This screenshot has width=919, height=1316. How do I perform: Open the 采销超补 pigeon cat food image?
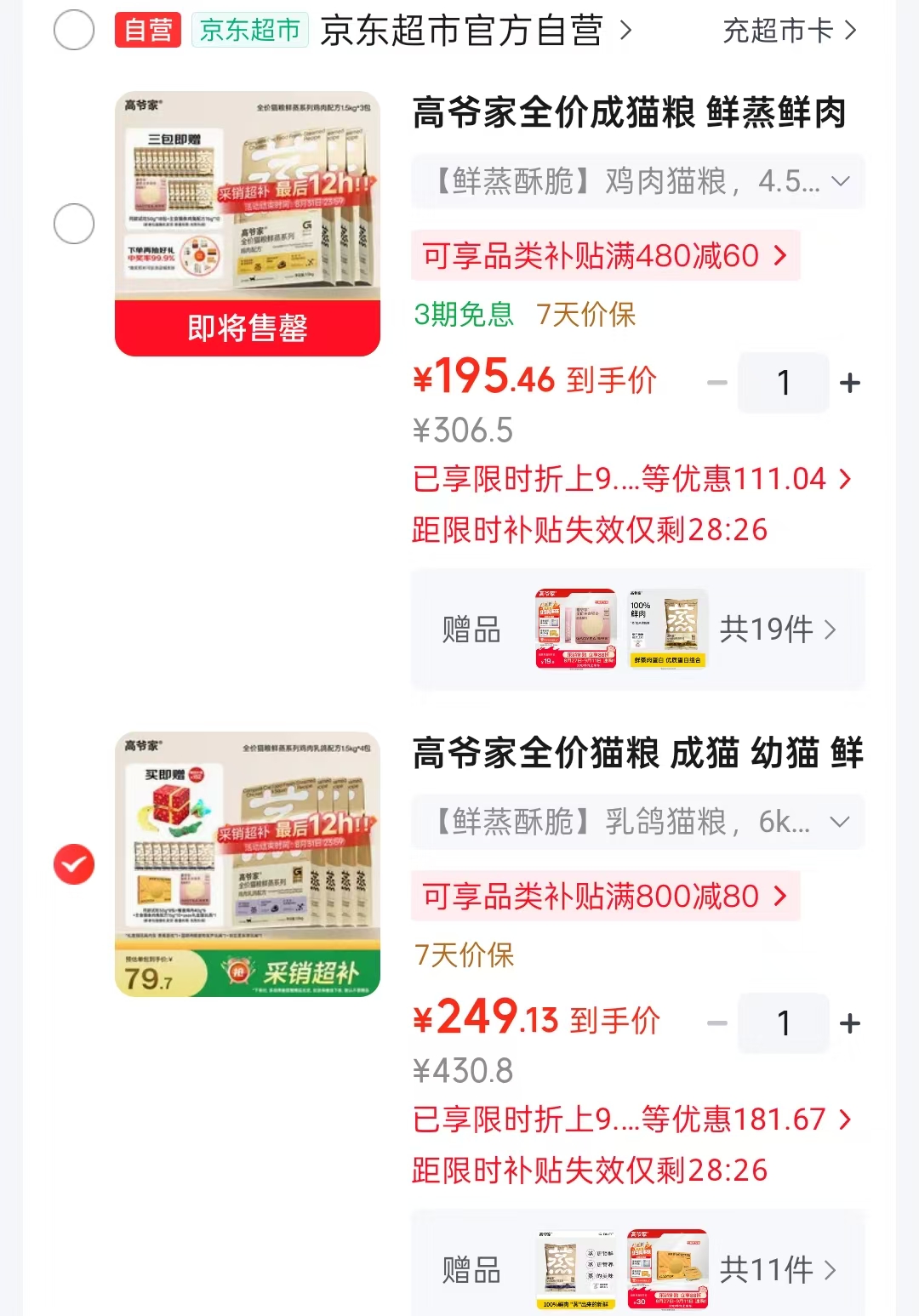click(x=248, y=864)
